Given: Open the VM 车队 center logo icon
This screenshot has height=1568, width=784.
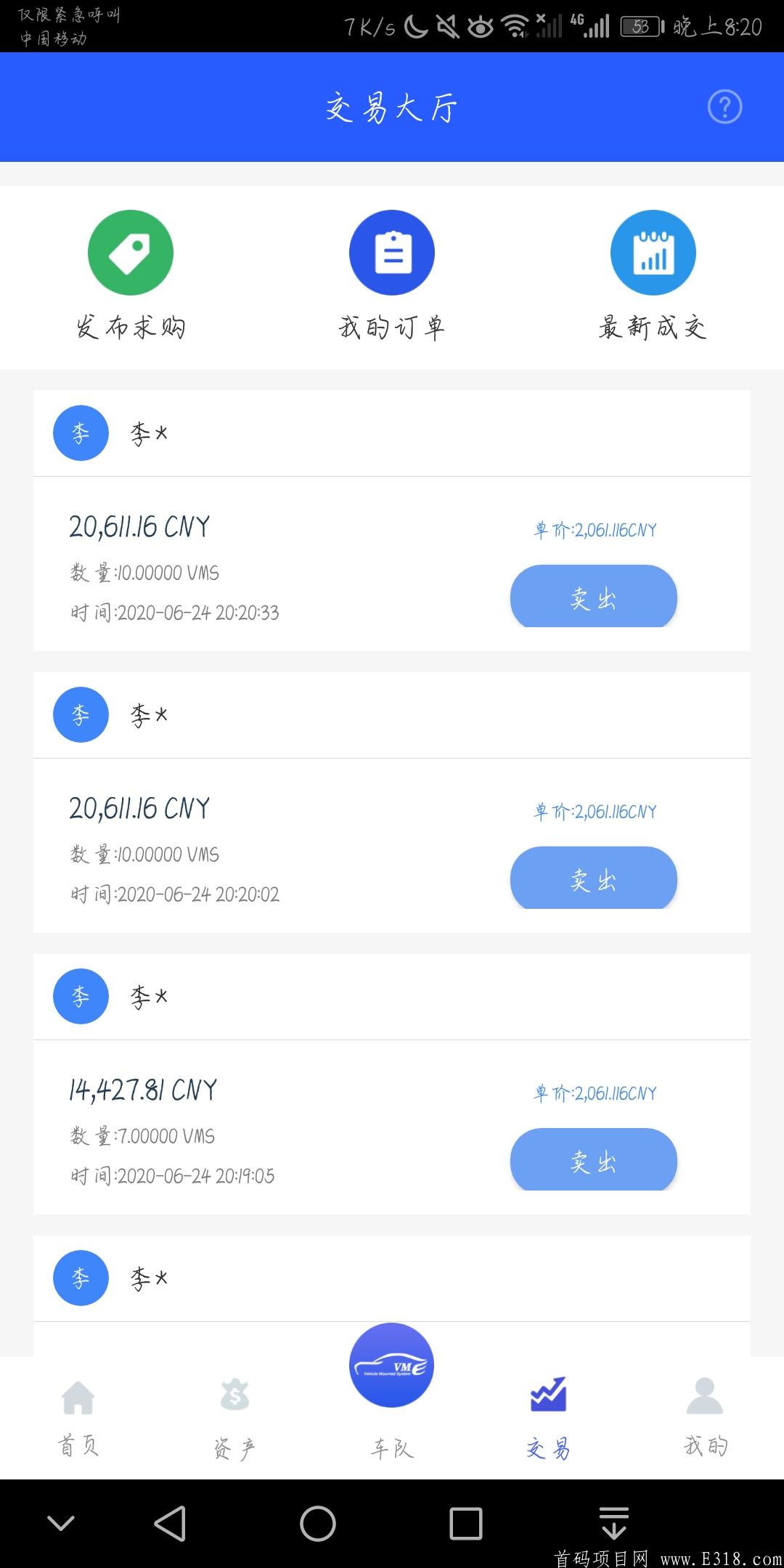Looking at the screenshot, I should 392,1365.
